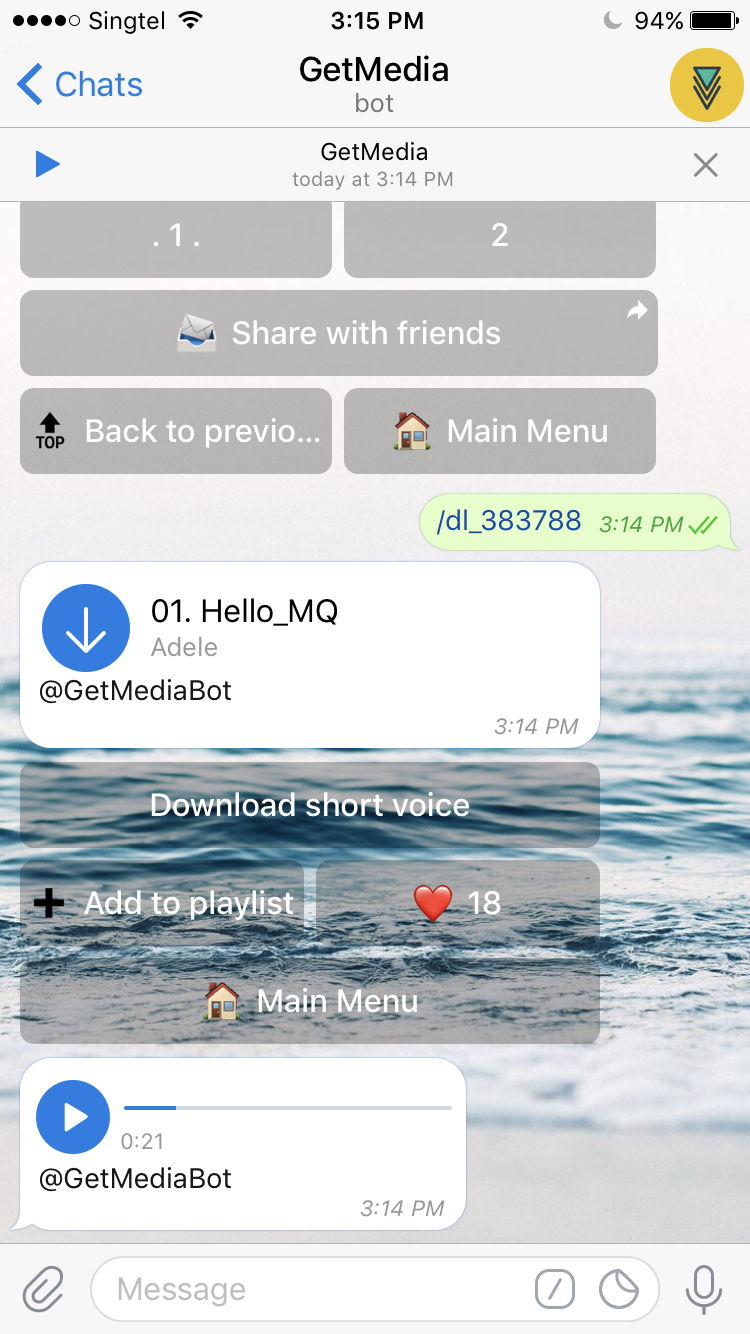750x1334 pixels.
Task: Tap Back to previous button
Action: (x=176, y=431)
